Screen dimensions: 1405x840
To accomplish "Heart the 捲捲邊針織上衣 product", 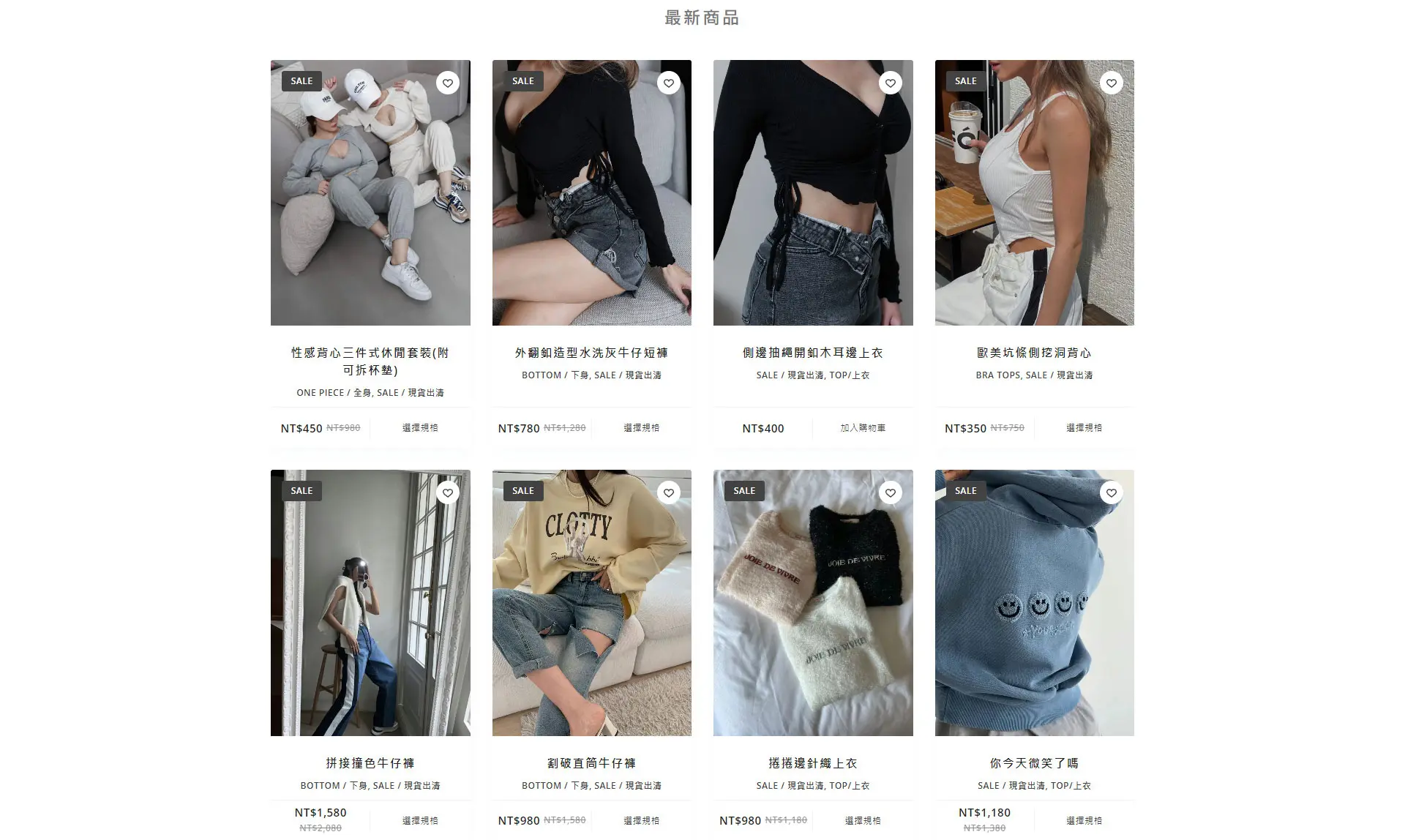I will [891, 493].
